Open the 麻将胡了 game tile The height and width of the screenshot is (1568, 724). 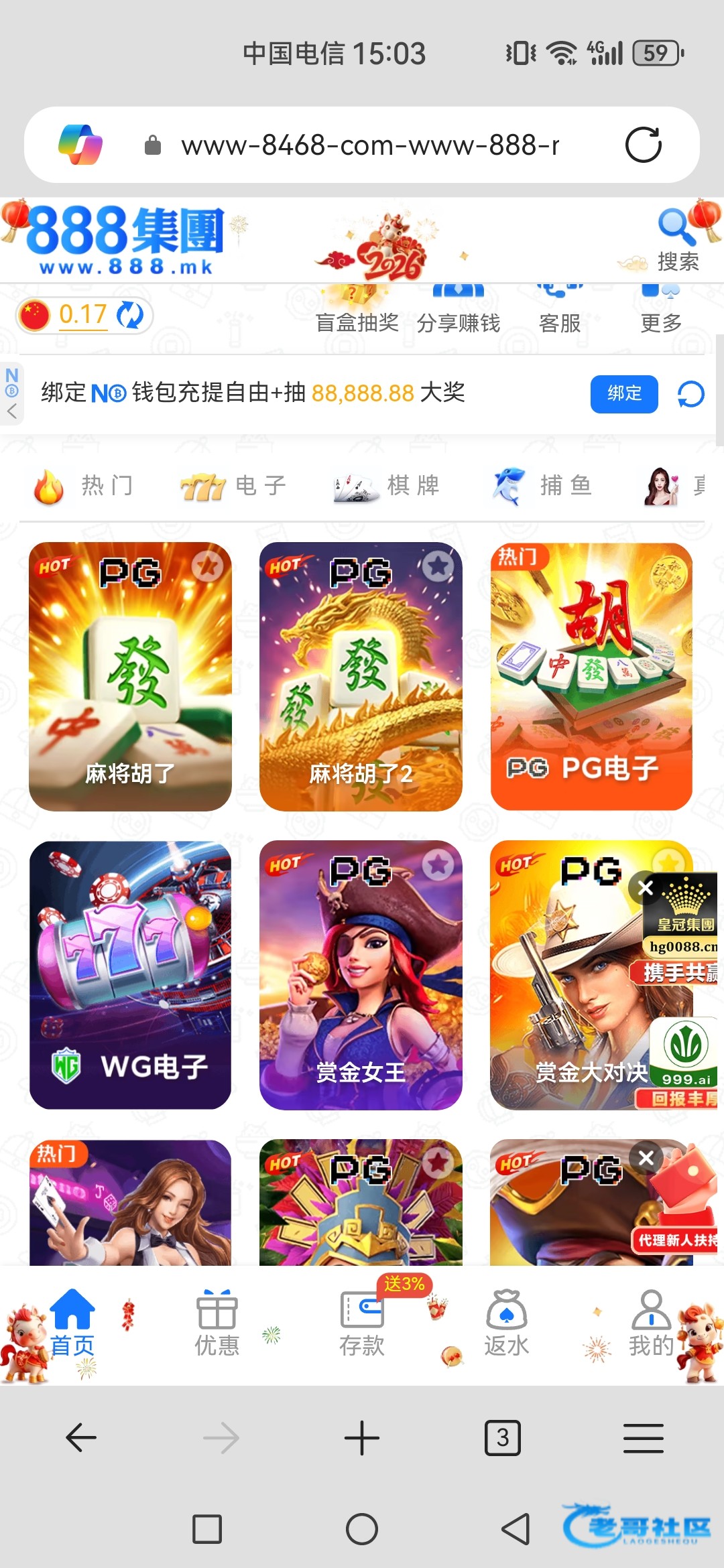130,677
